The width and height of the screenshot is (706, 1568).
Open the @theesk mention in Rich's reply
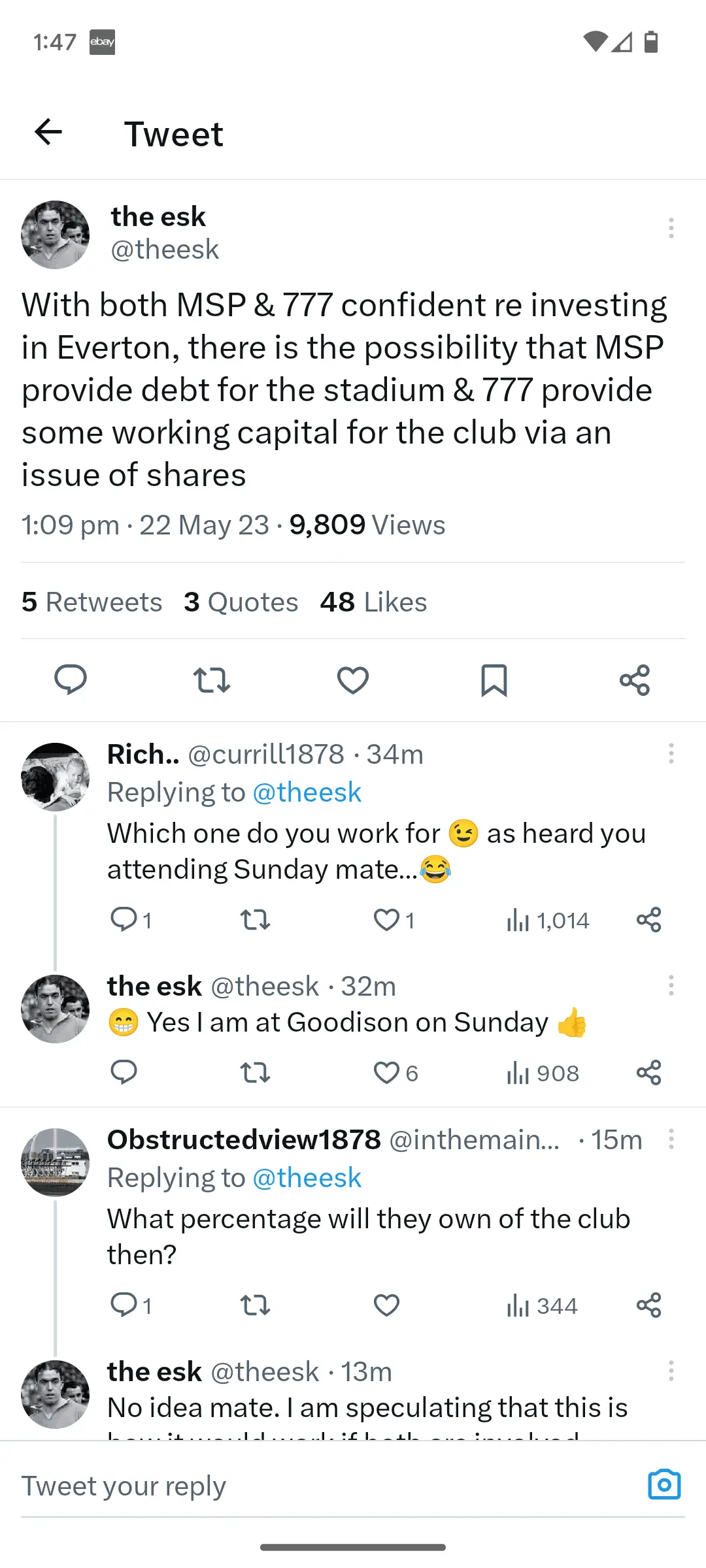coord(307,792)
